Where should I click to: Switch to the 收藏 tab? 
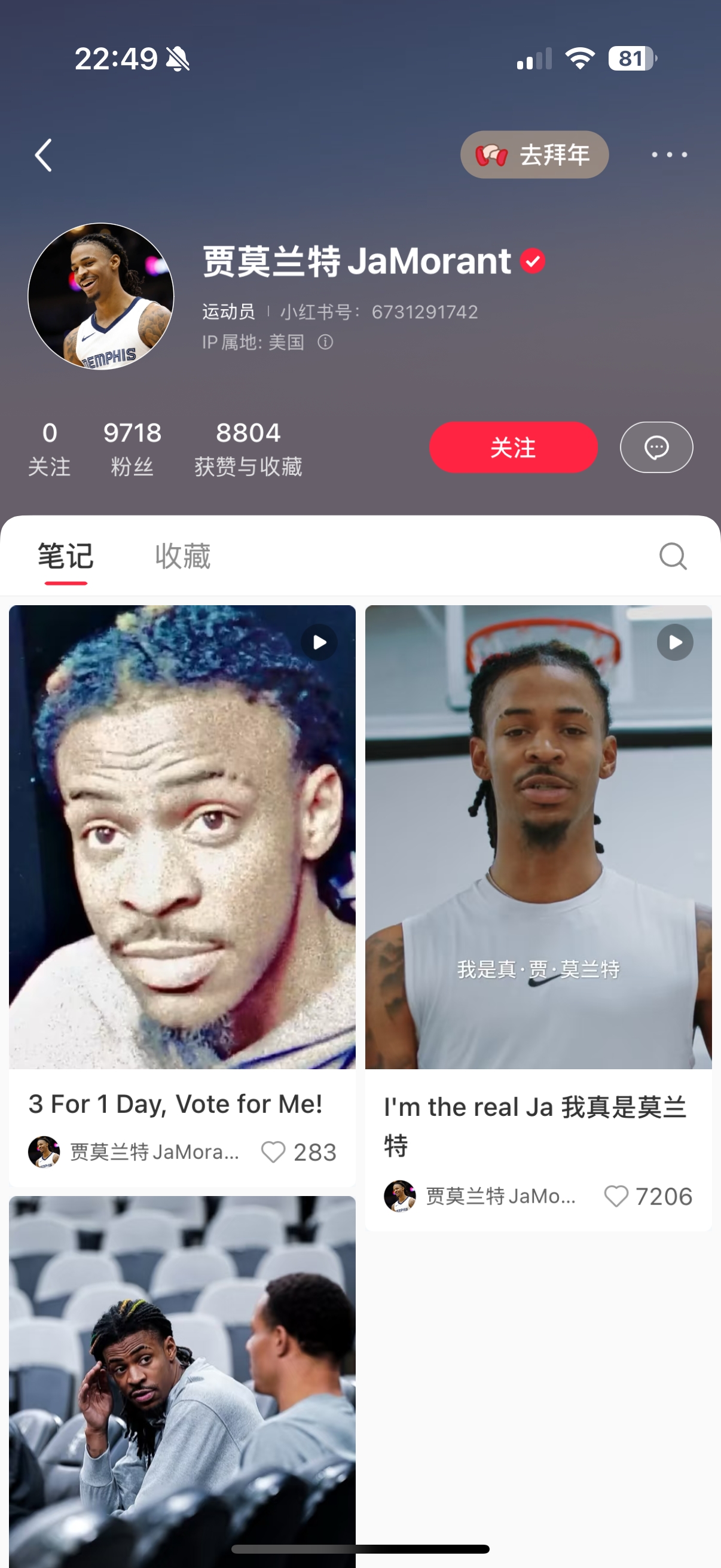(x=182, y=556)
